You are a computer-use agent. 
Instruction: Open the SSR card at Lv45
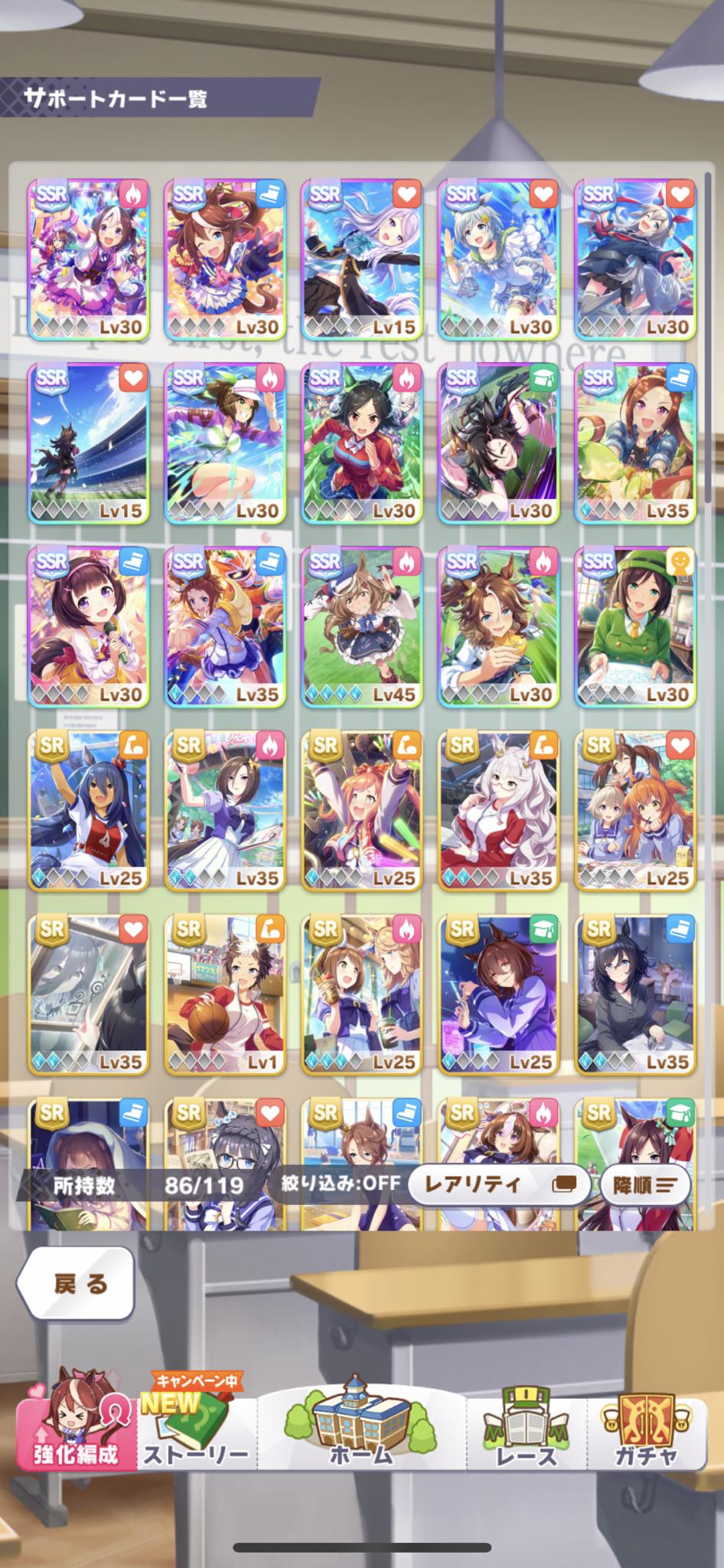click(362, 627)
